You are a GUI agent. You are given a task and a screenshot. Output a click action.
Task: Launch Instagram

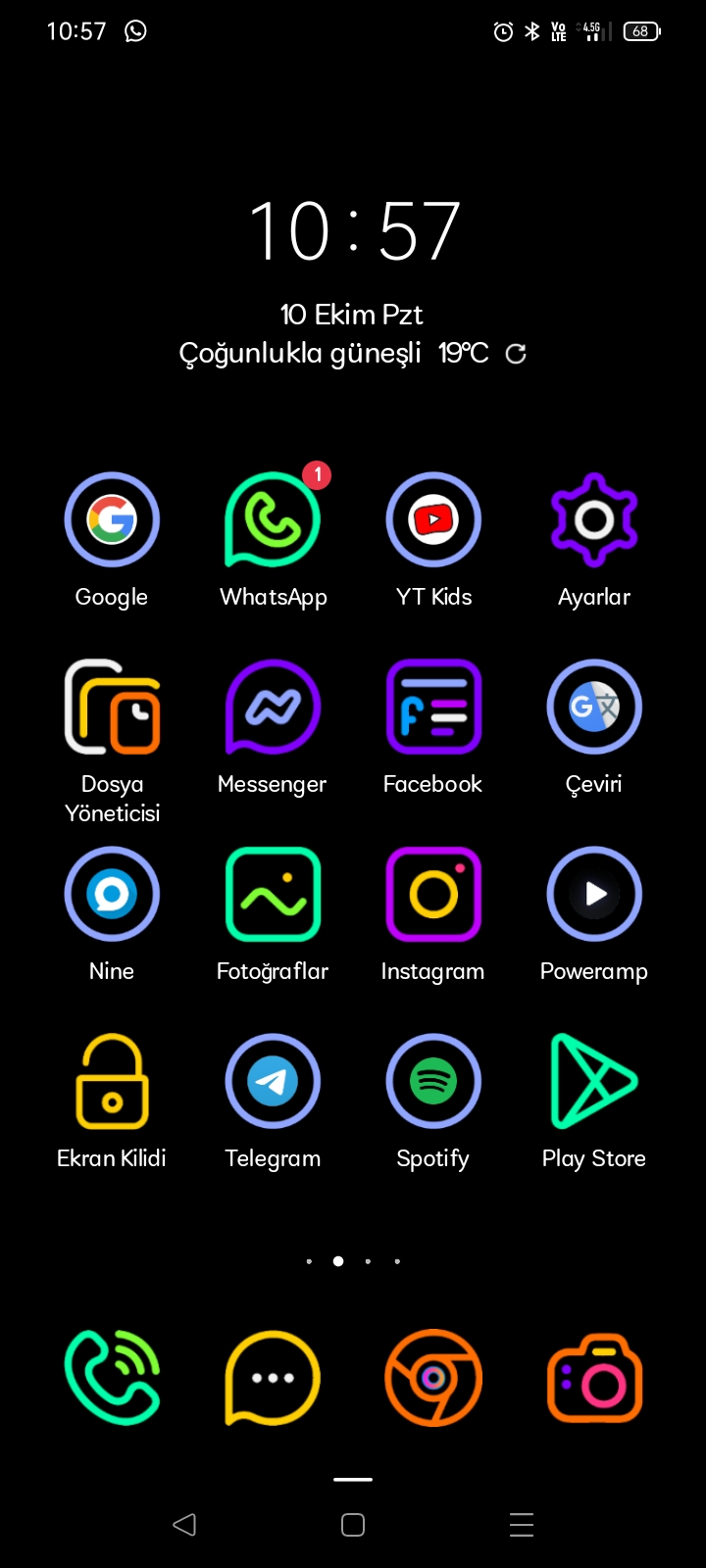[x=433, y=895]
